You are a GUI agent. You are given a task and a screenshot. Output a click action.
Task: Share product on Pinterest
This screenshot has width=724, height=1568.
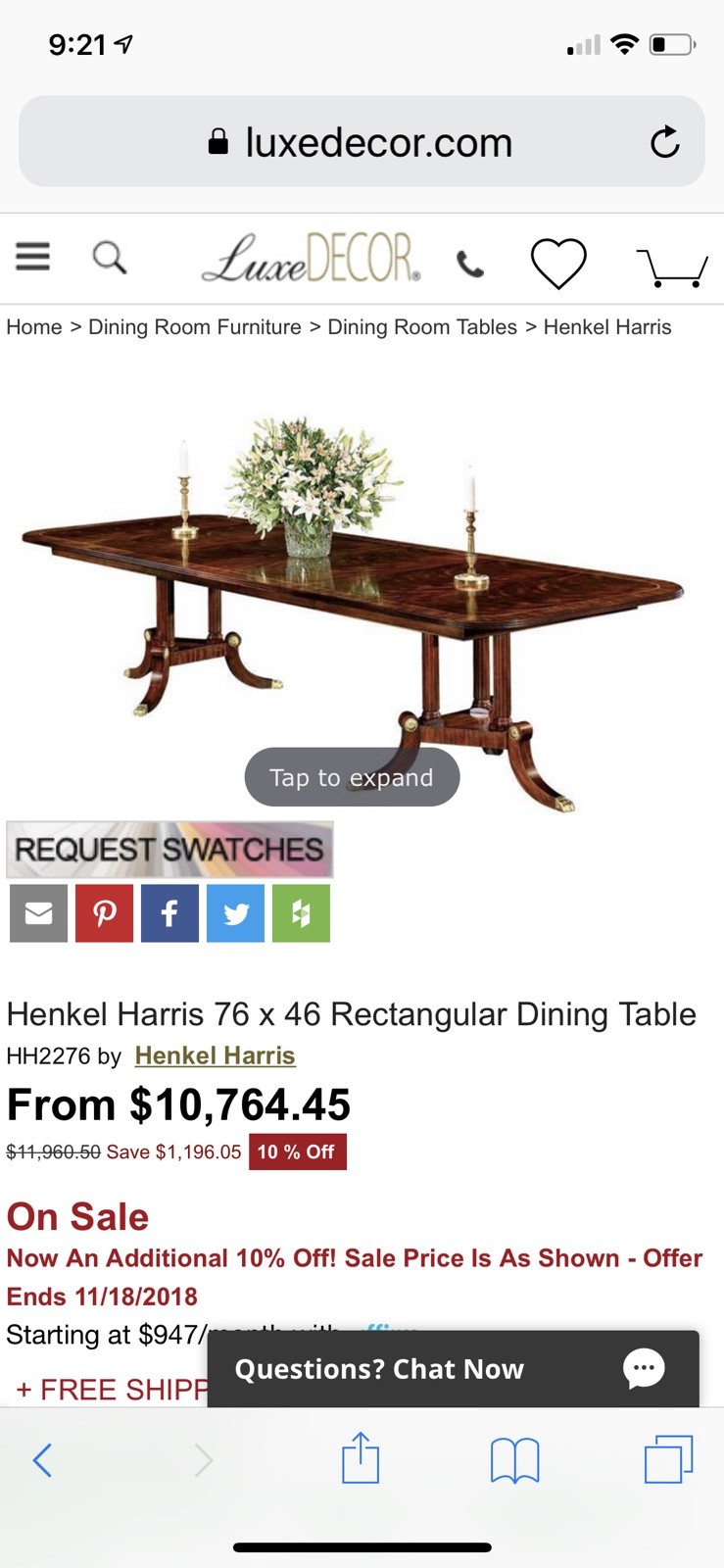103,912
